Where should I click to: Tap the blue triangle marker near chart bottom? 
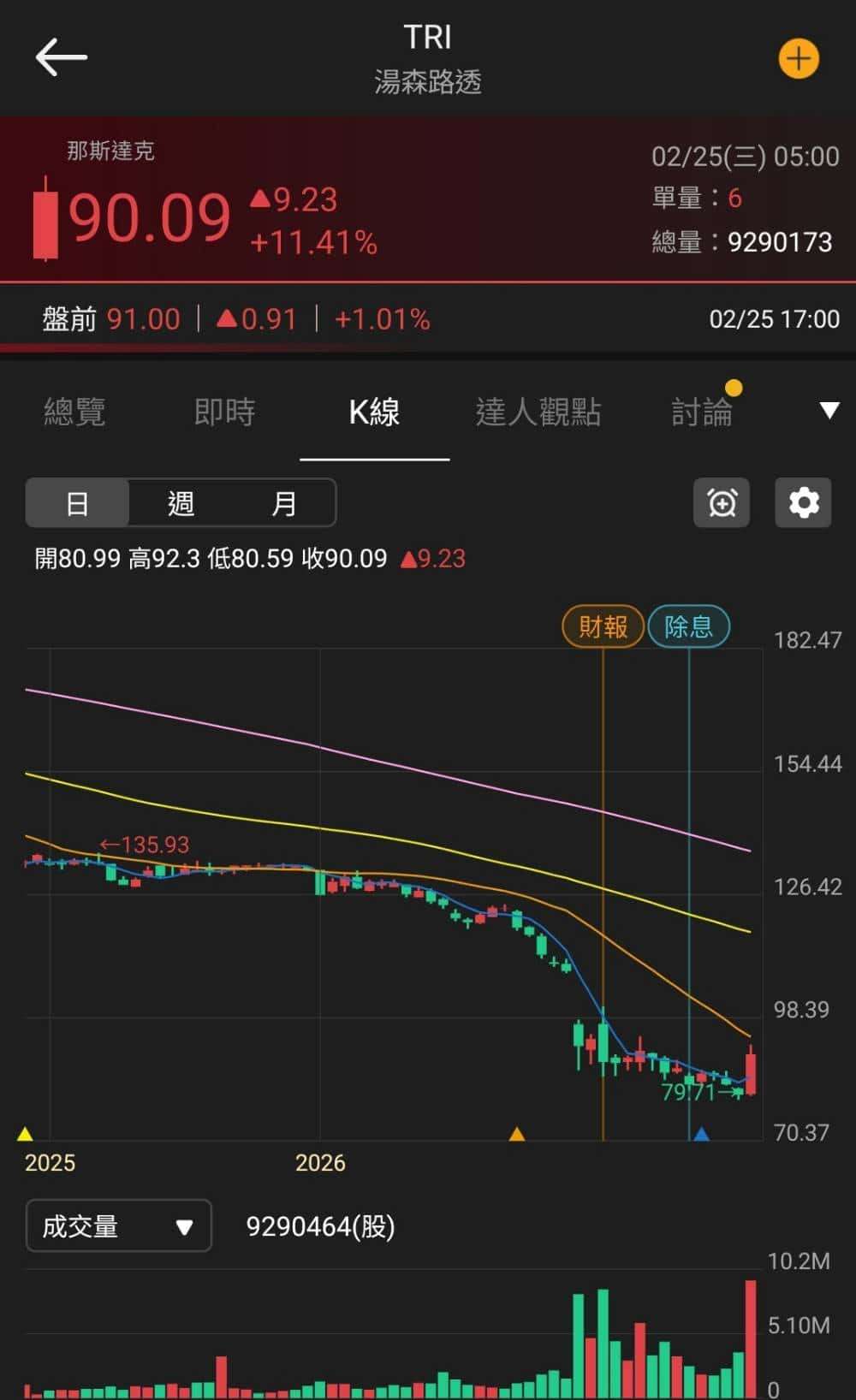coord(702,1133)
